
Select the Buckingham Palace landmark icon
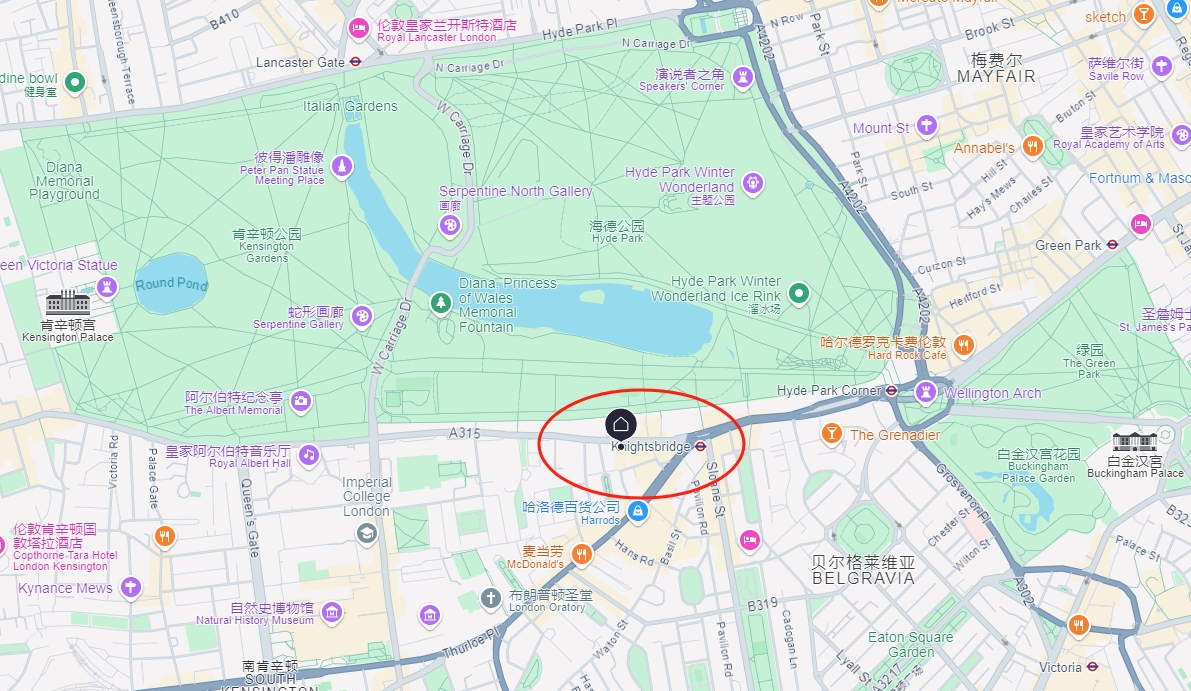point(1135,441)
